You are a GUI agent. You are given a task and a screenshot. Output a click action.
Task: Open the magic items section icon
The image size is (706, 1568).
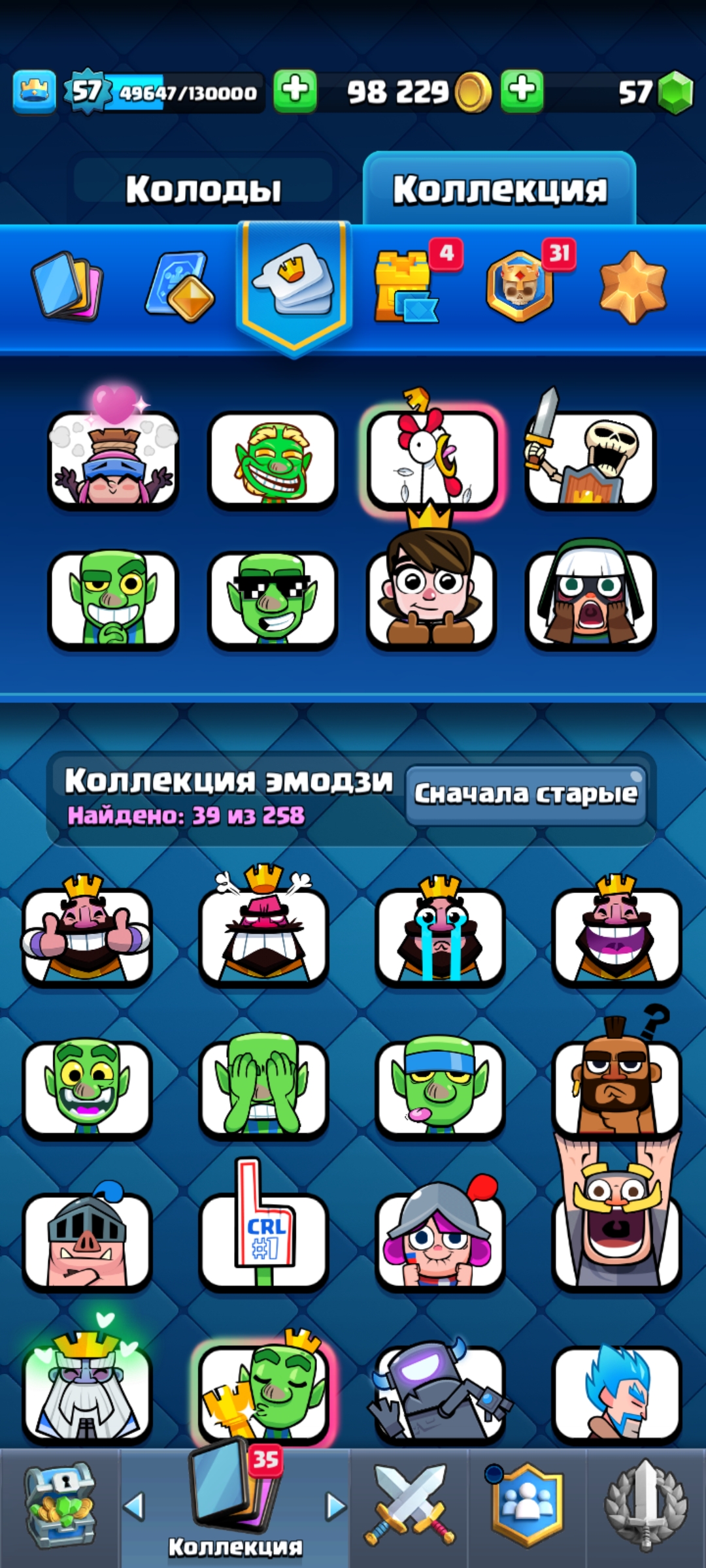[179, 287]
